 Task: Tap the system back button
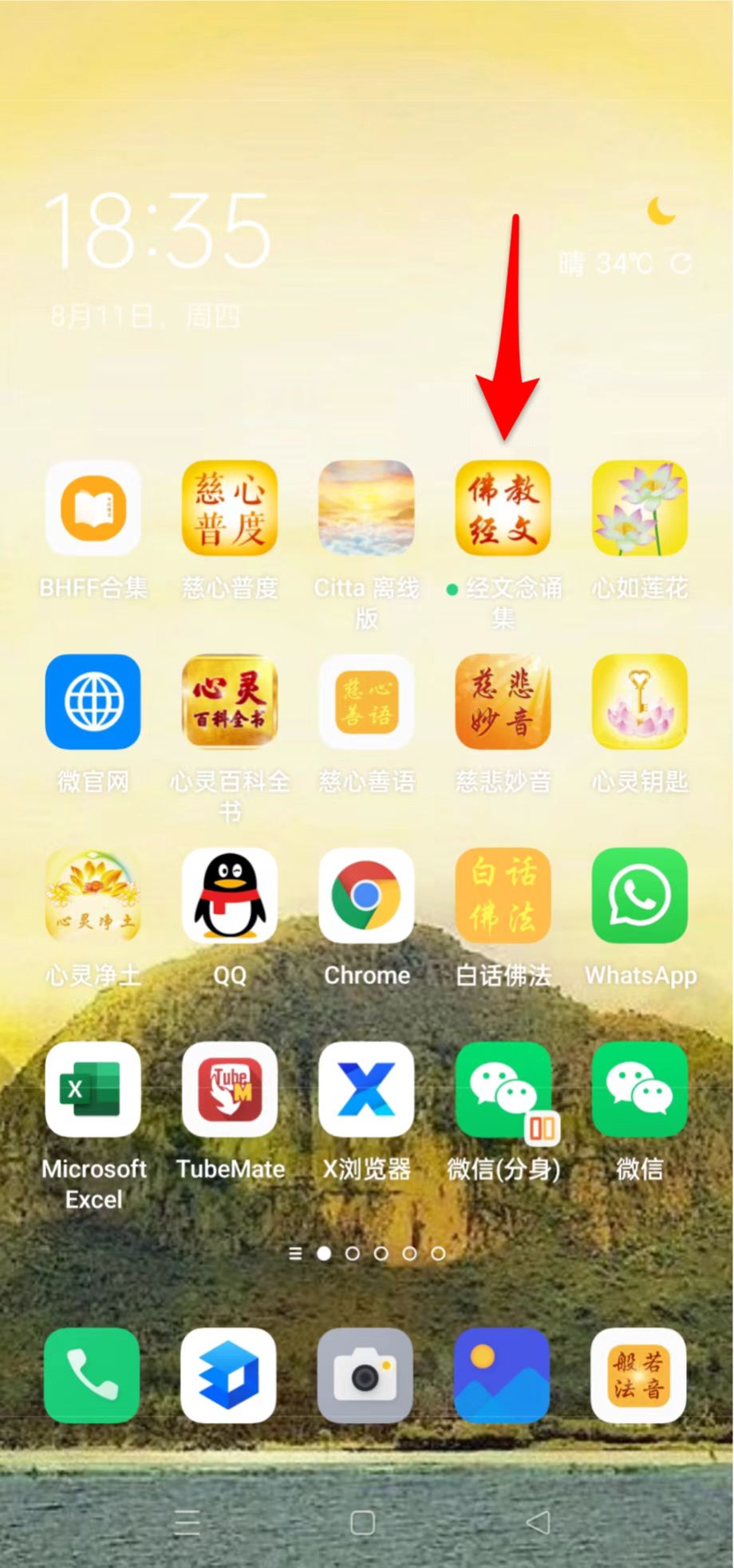(x=539, y=1523)
